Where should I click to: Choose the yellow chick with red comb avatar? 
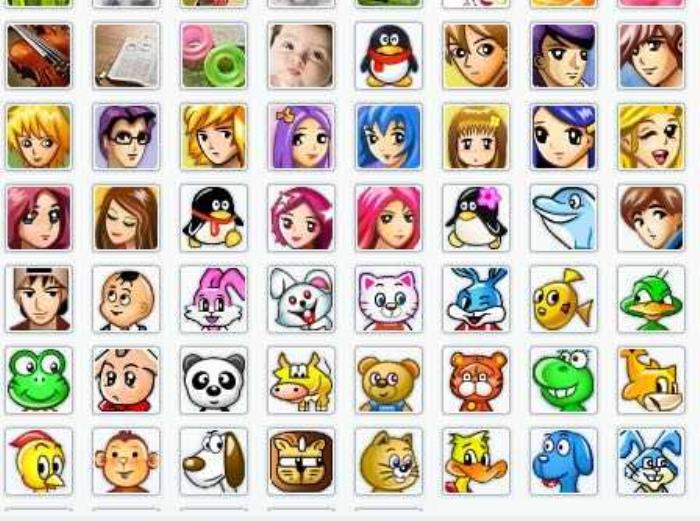(x=39, y=461)
